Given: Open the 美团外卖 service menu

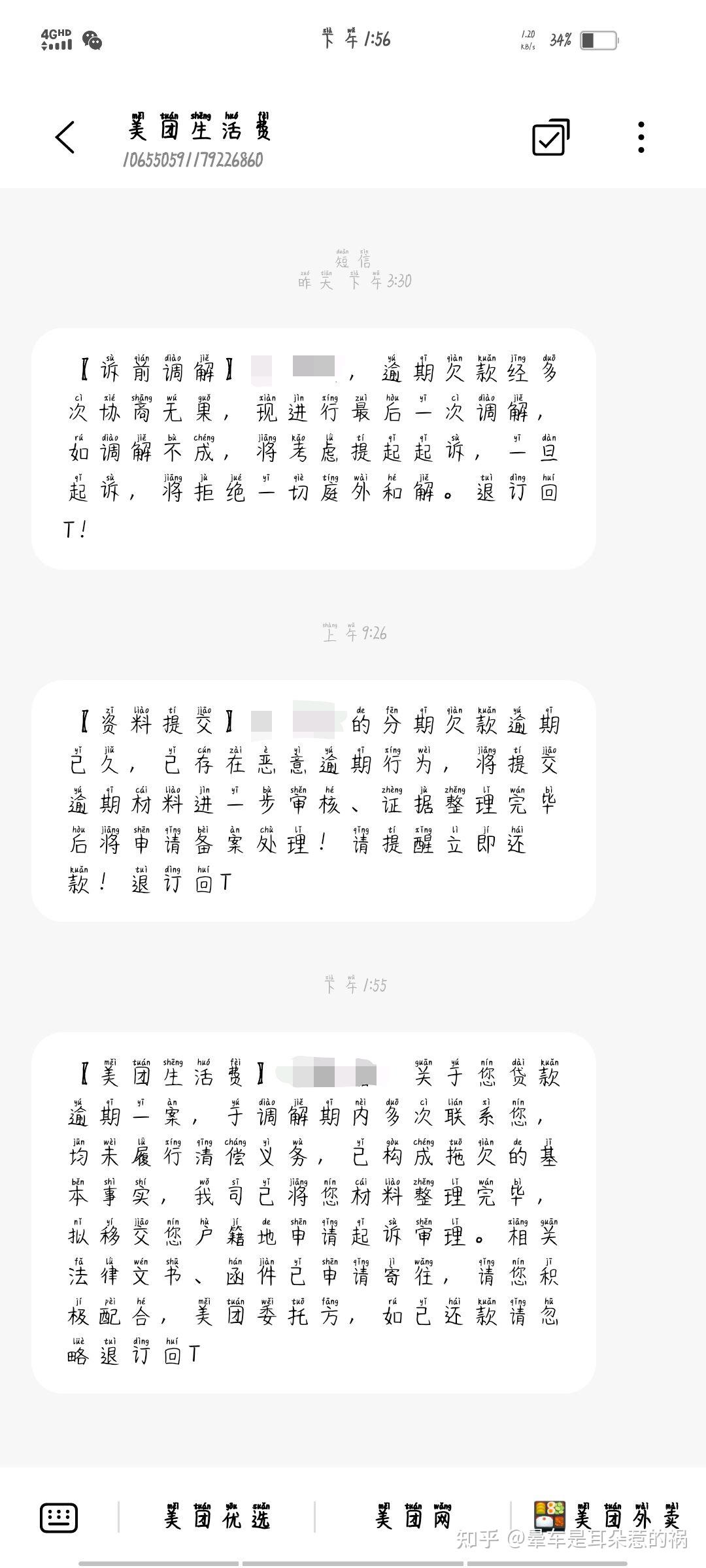Looking at the screenshot, I should (x=607, y=1516).
